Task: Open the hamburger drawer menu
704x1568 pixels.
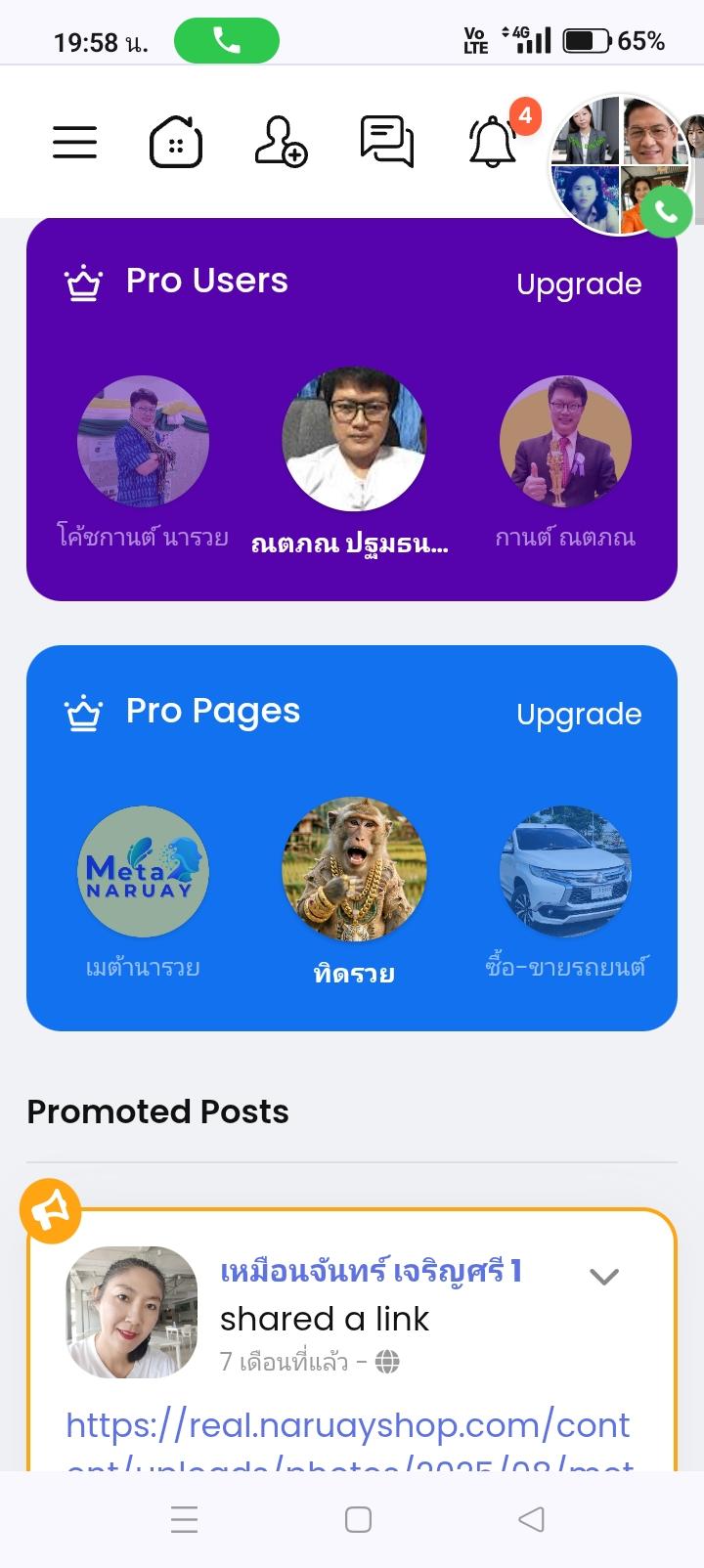Action: pos(74,143)
